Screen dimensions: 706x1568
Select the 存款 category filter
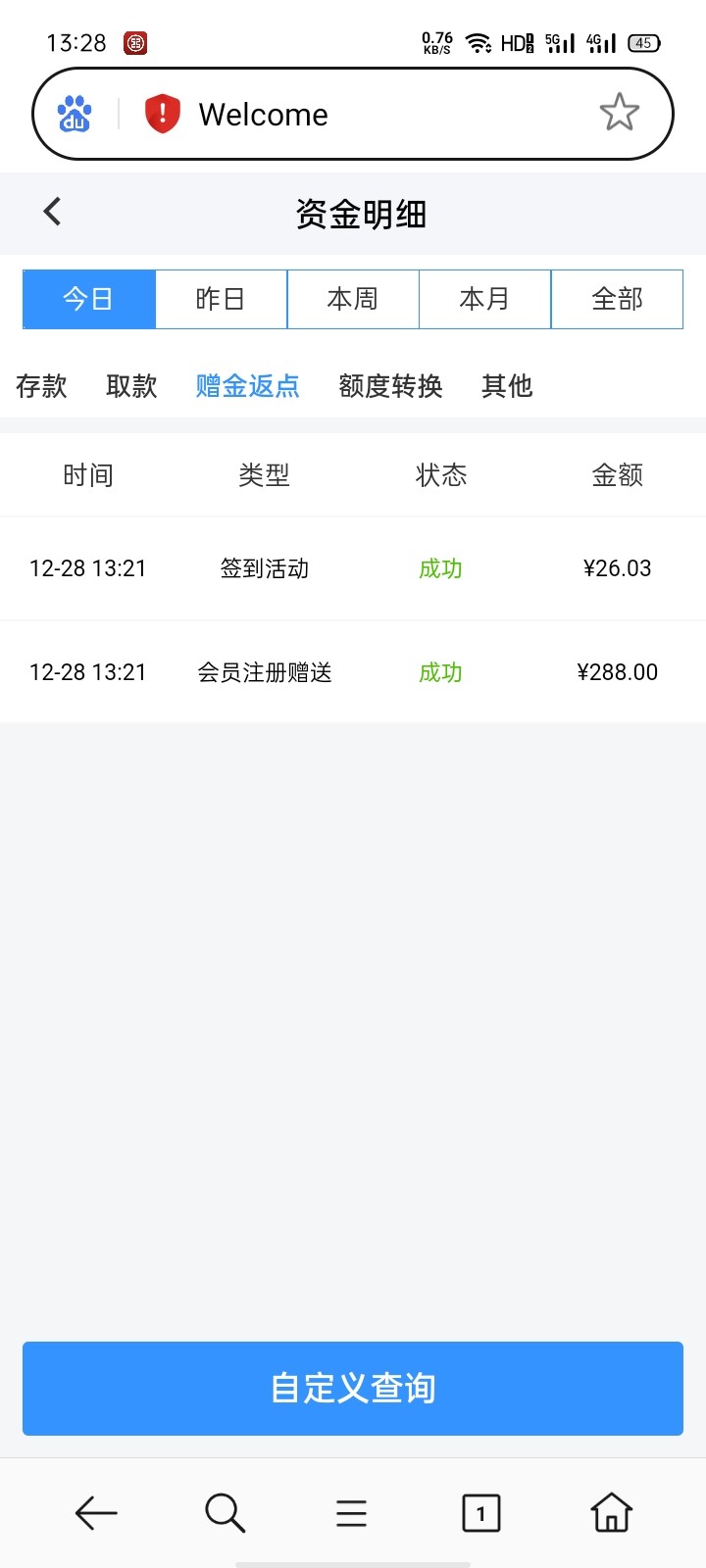(41, 386)
